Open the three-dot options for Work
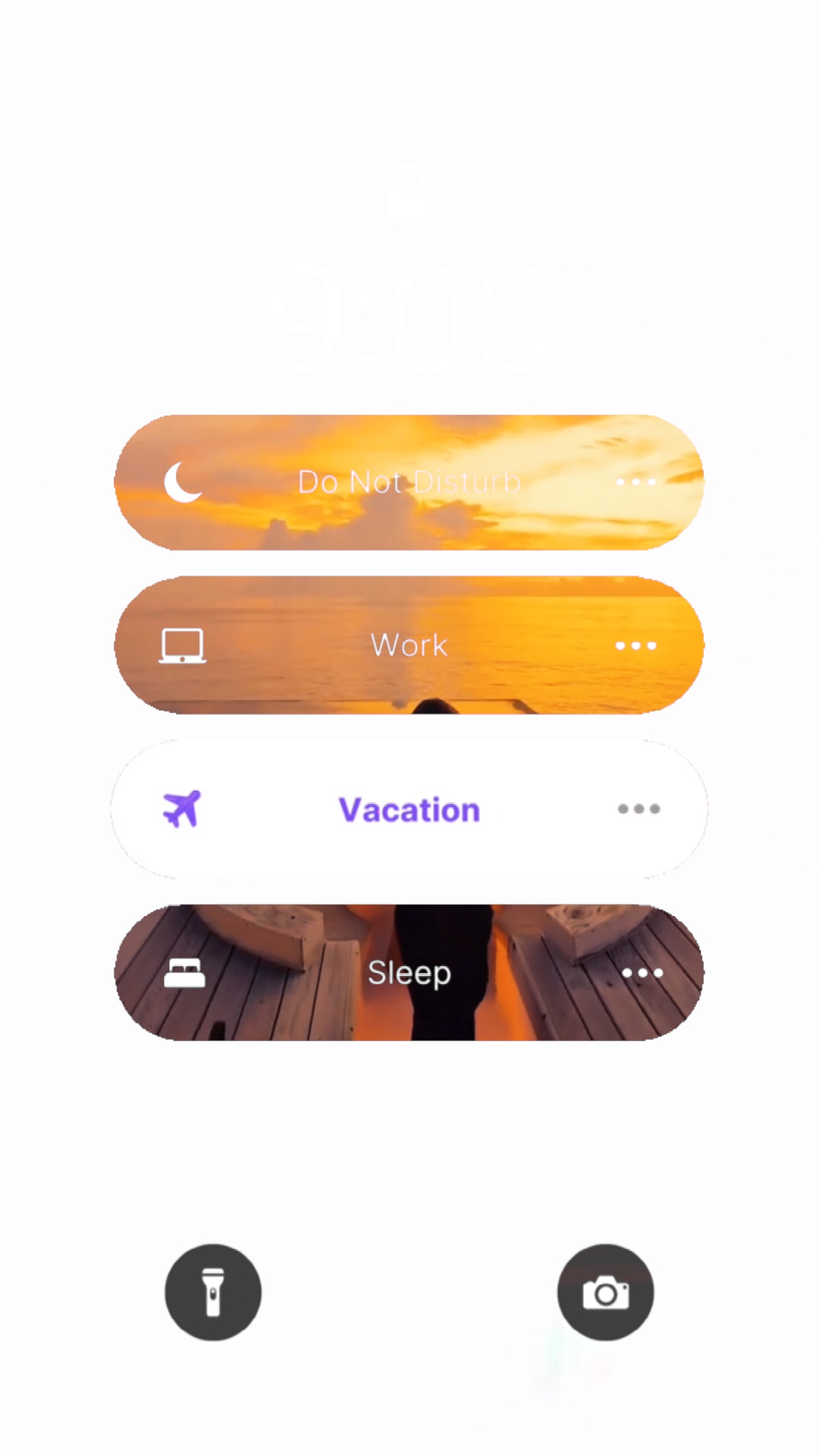Viewport: 819px width, 1456px height. (x=635, y=646)
